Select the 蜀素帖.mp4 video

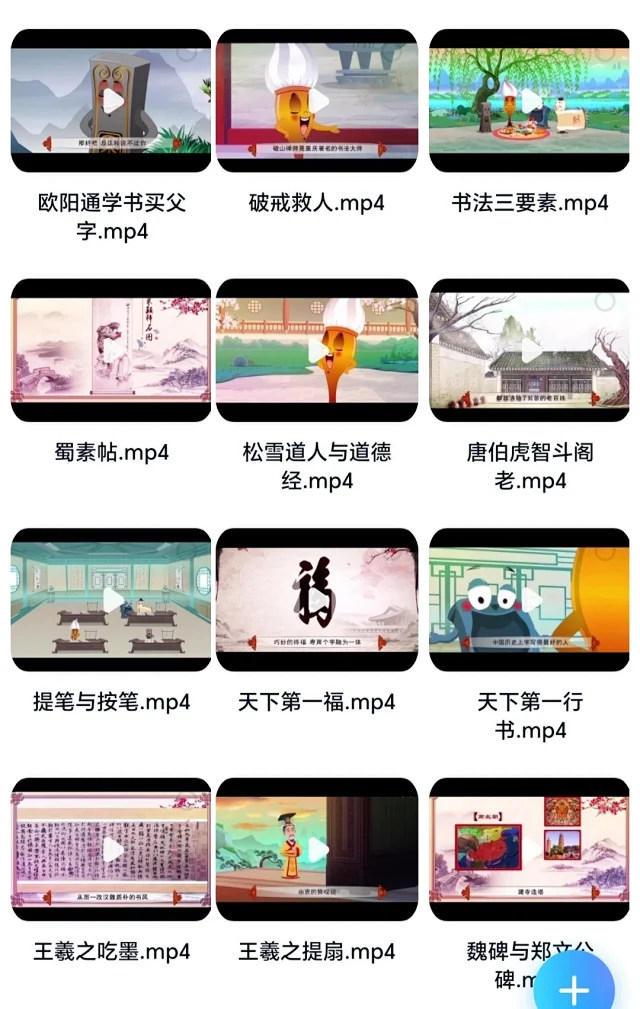click(x=111, y=350)
